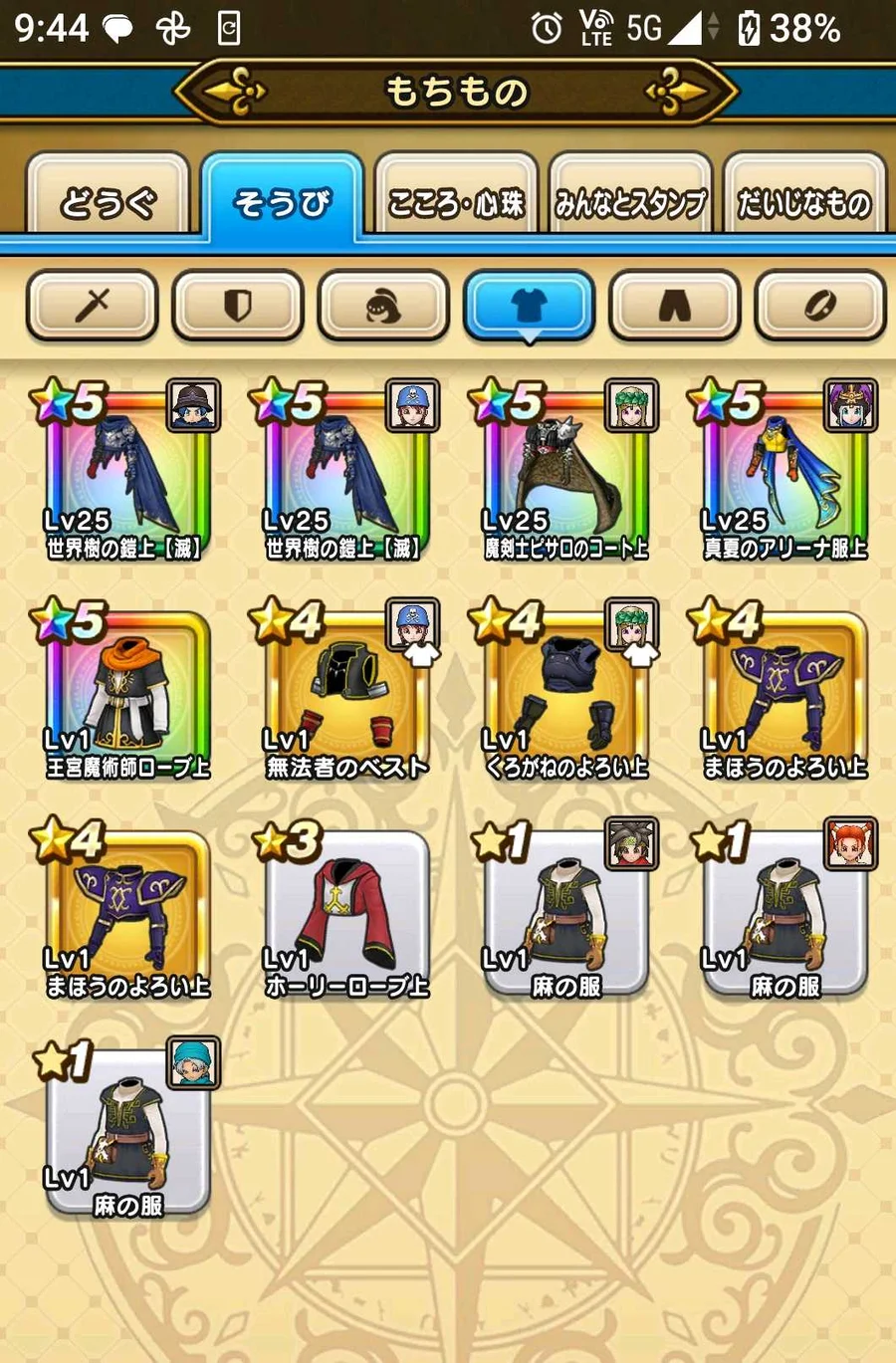Switch to the みんなとスタンプ tab
The height and width of the screenshot is (1363, 896).
pos(630,197)
